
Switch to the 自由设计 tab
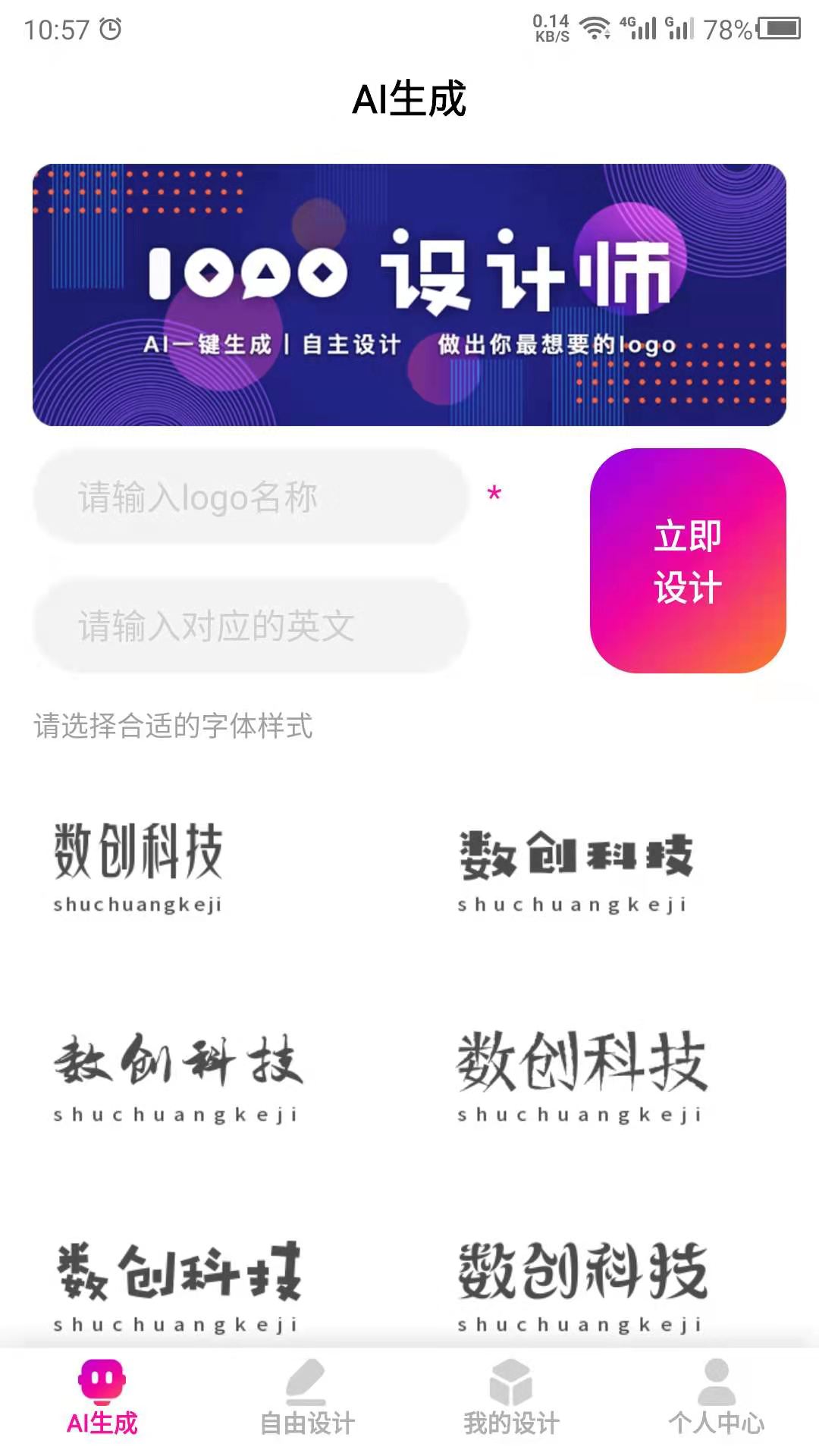(x=307, y=1399)
